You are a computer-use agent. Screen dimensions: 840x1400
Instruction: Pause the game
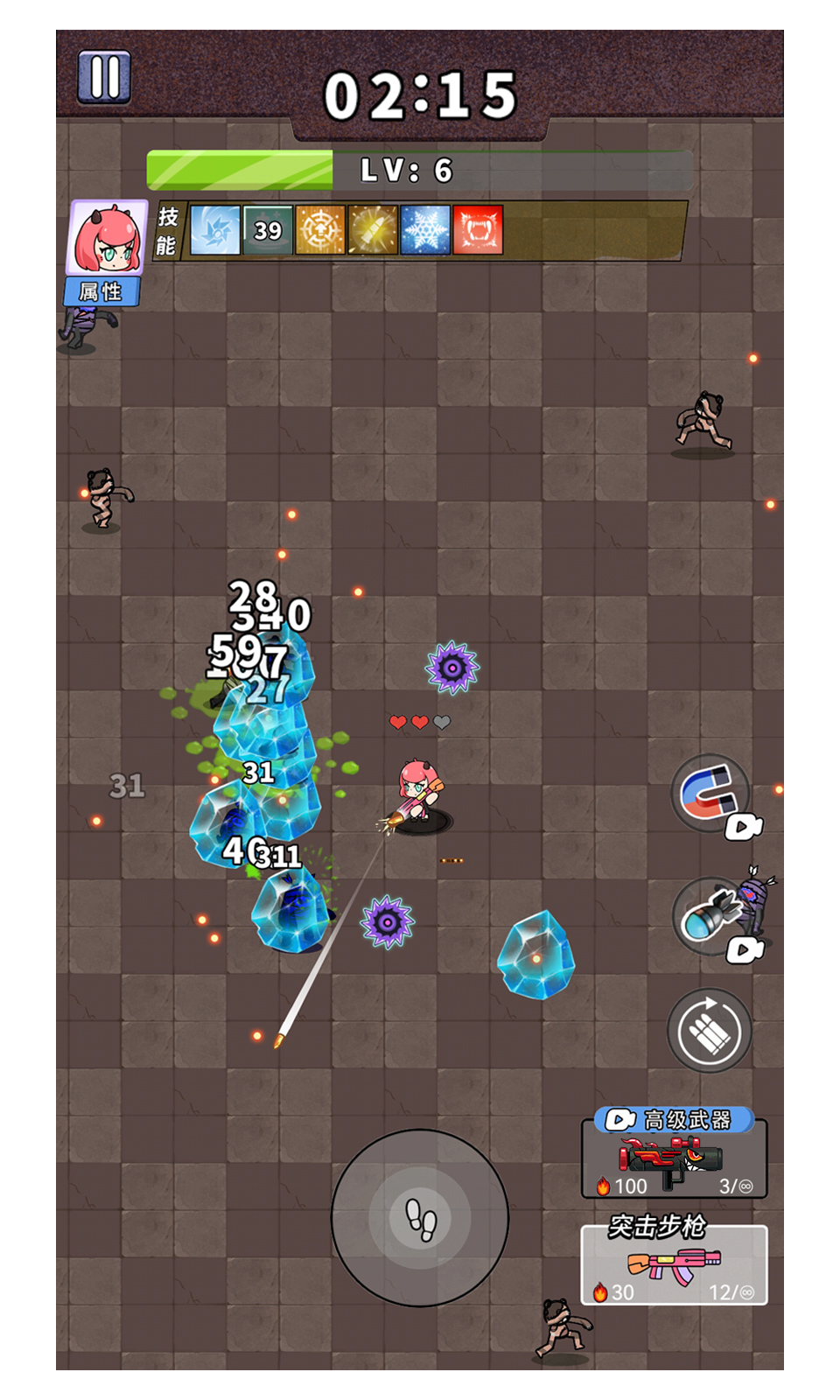pos(104,76)
